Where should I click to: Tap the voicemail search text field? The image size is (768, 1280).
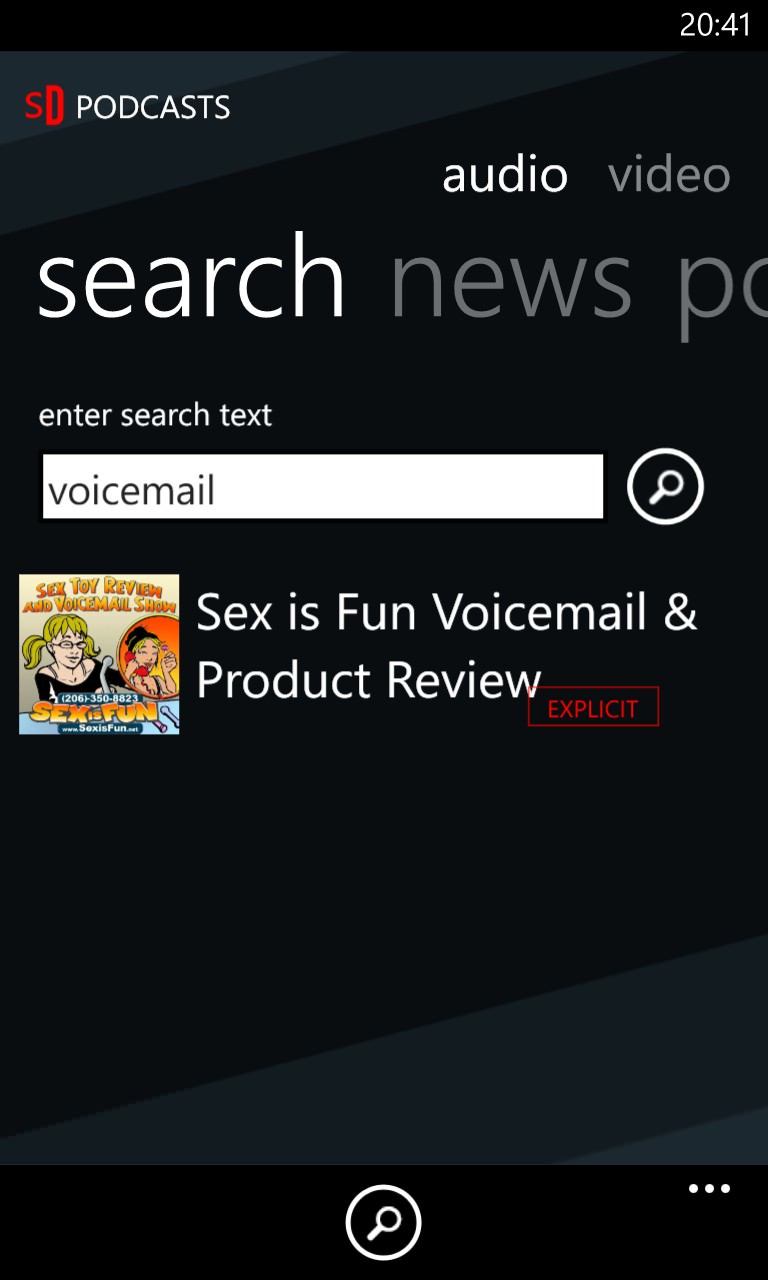tap(323, 487)
